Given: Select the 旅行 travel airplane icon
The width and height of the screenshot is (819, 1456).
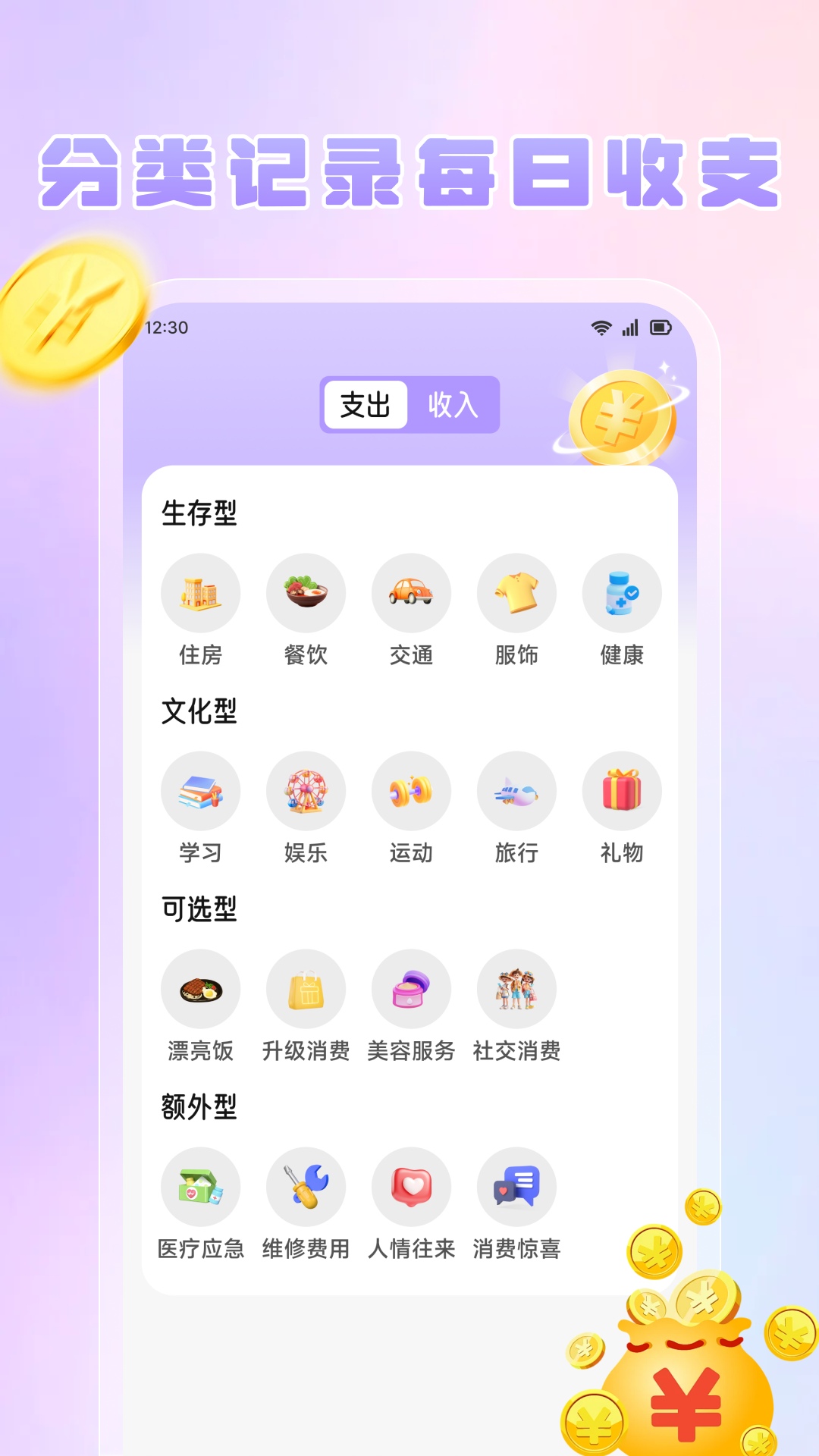Looking at the screenshot, I should [x=516, y=790].
